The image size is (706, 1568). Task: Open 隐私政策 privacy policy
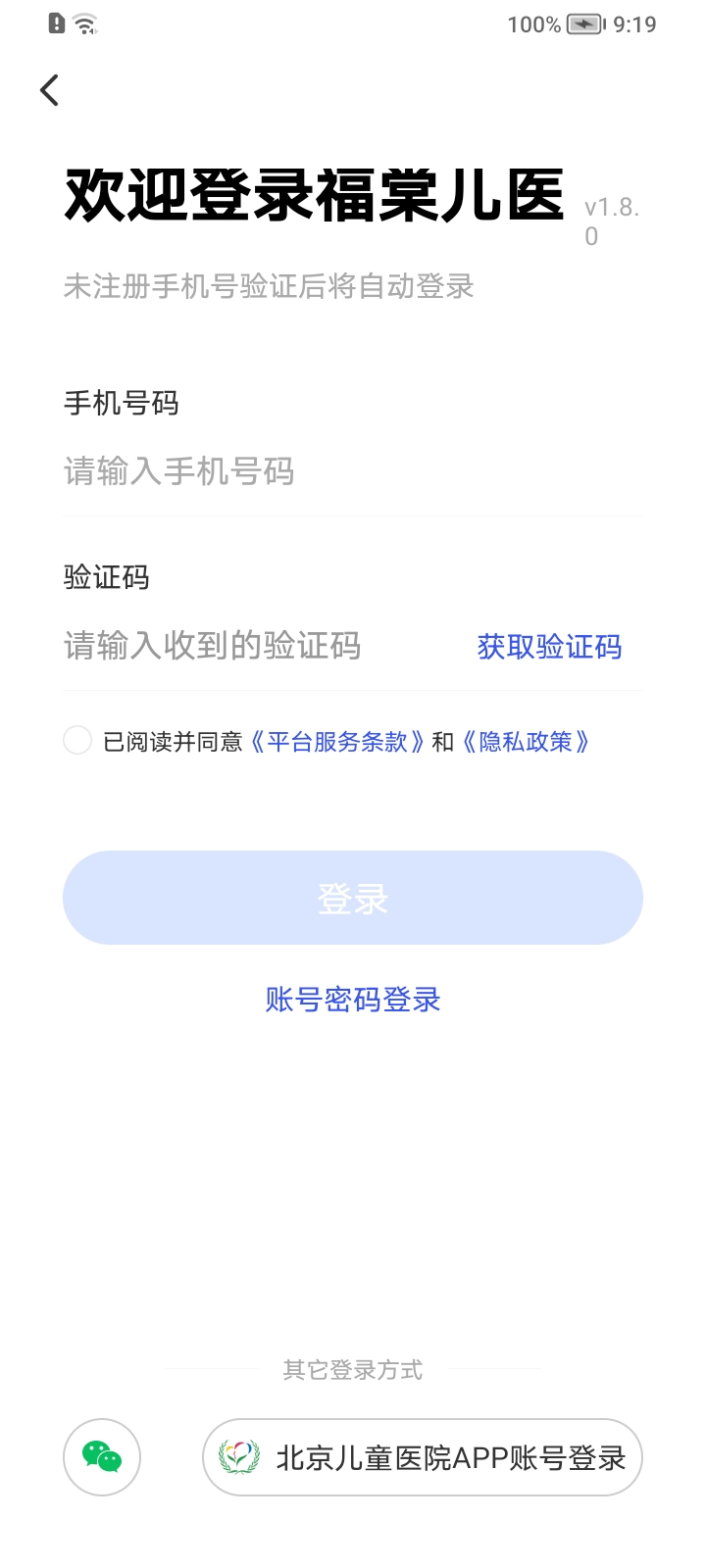(527, 741)
